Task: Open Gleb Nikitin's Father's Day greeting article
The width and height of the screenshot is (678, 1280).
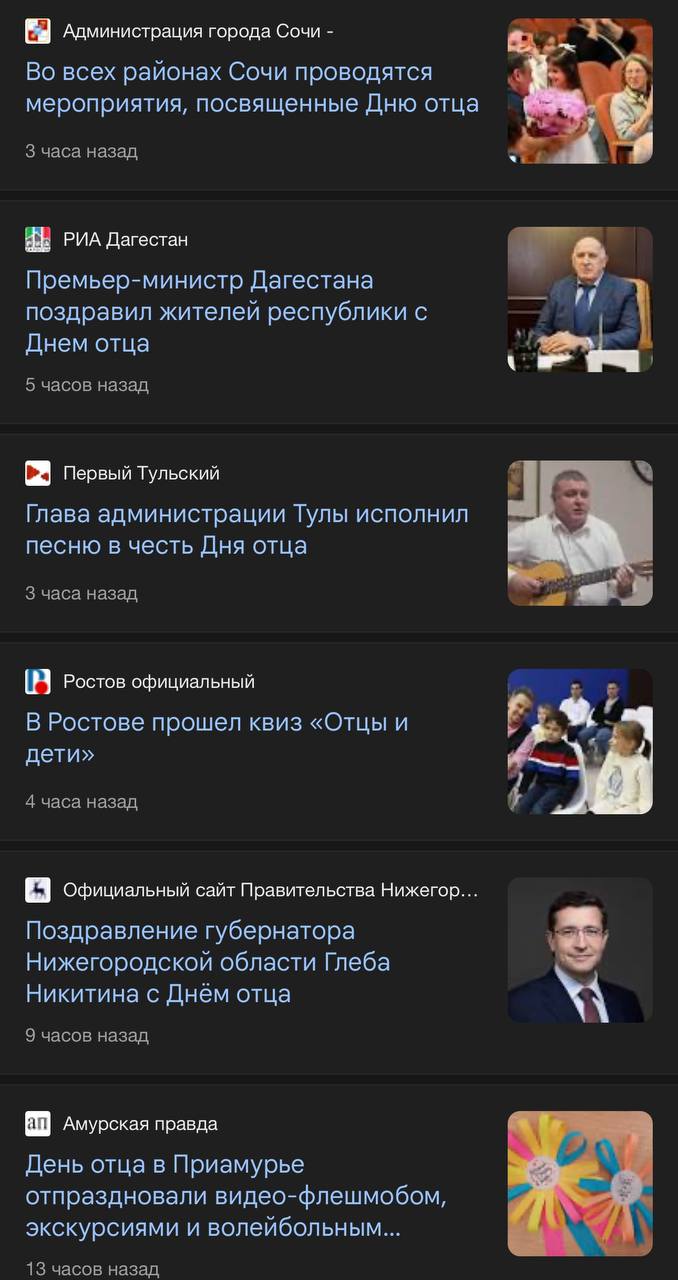Action: click(208, 962)
